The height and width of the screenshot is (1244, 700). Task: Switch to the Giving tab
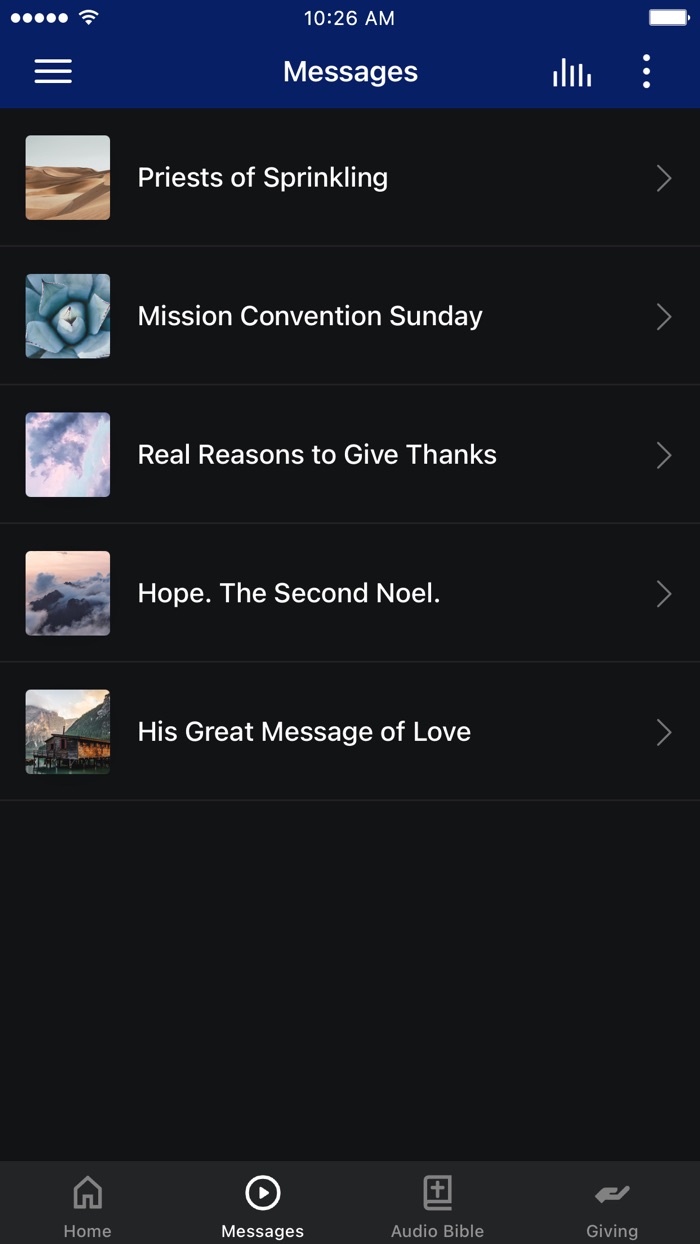(612, 1205)
